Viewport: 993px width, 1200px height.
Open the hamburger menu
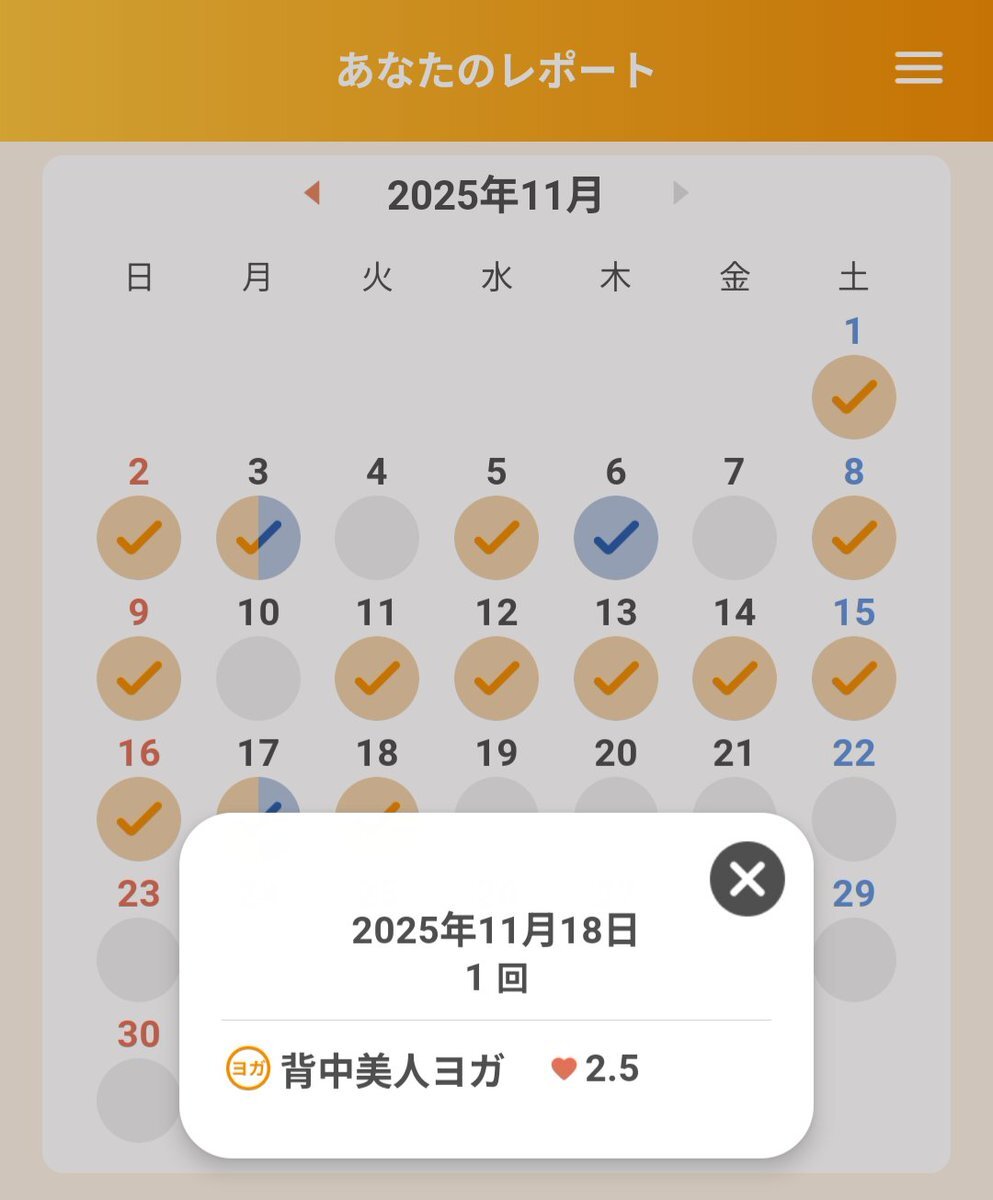point(918,68)
